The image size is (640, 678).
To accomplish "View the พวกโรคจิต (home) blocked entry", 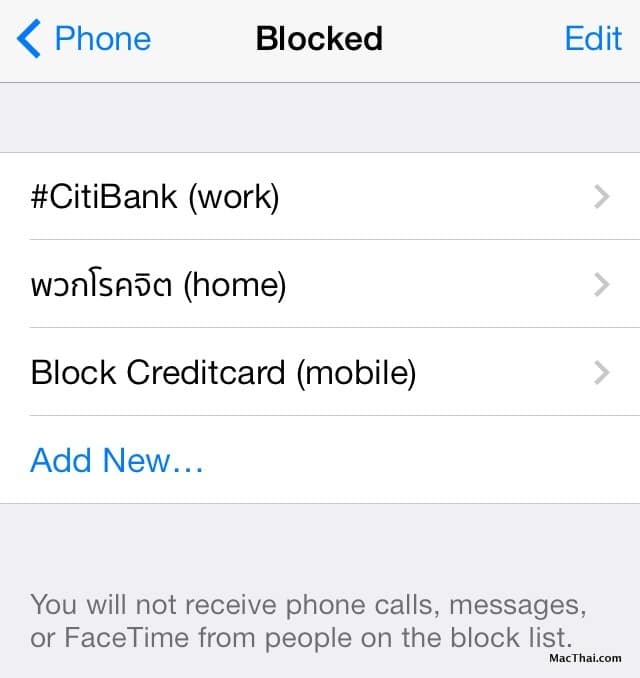I will click(320, 285).
